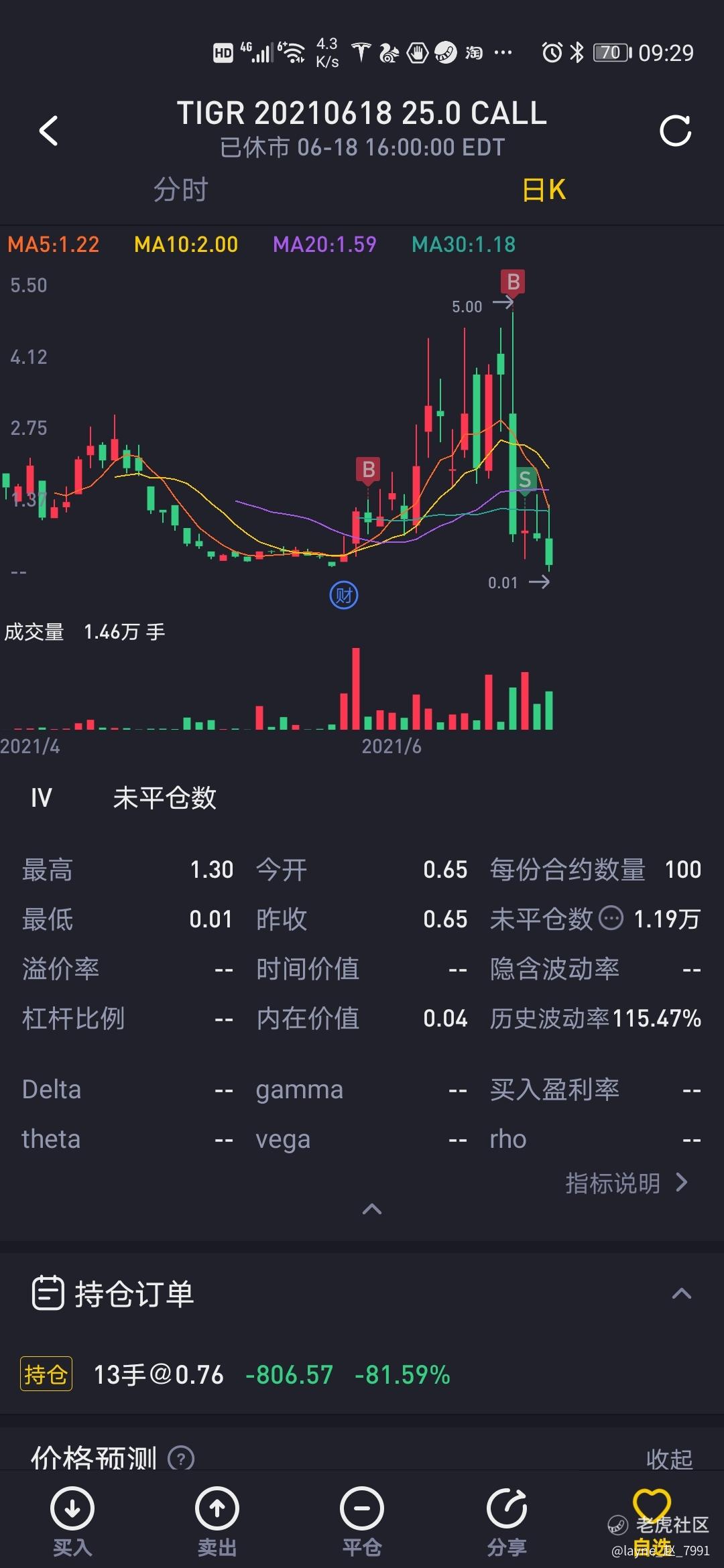724x1568 pixels.
Task: Open the 未平仓数 indicator tab
Action: (x=165, y=798)
